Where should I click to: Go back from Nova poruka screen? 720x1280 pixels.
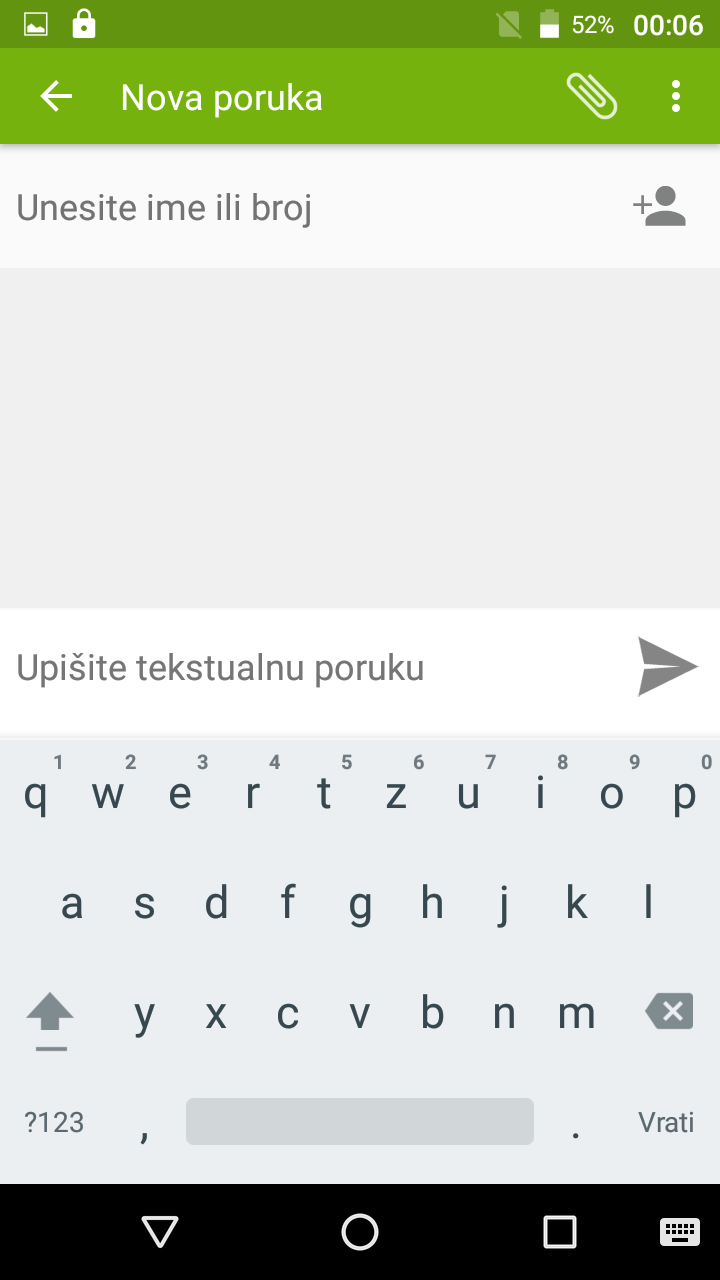click(56, 97)
